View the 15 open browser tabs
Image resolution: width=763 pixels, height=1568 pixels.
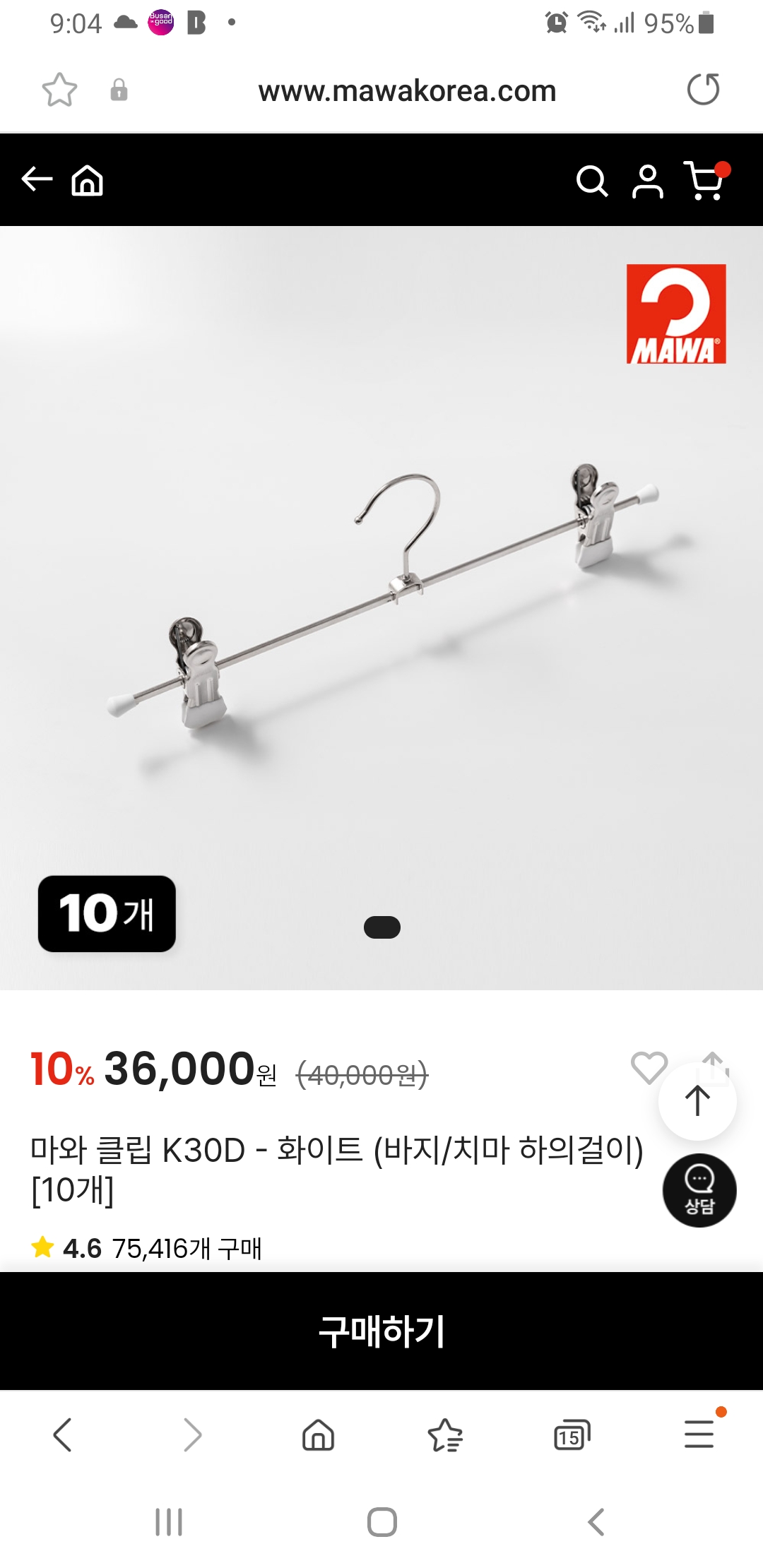pos(572,1435)
